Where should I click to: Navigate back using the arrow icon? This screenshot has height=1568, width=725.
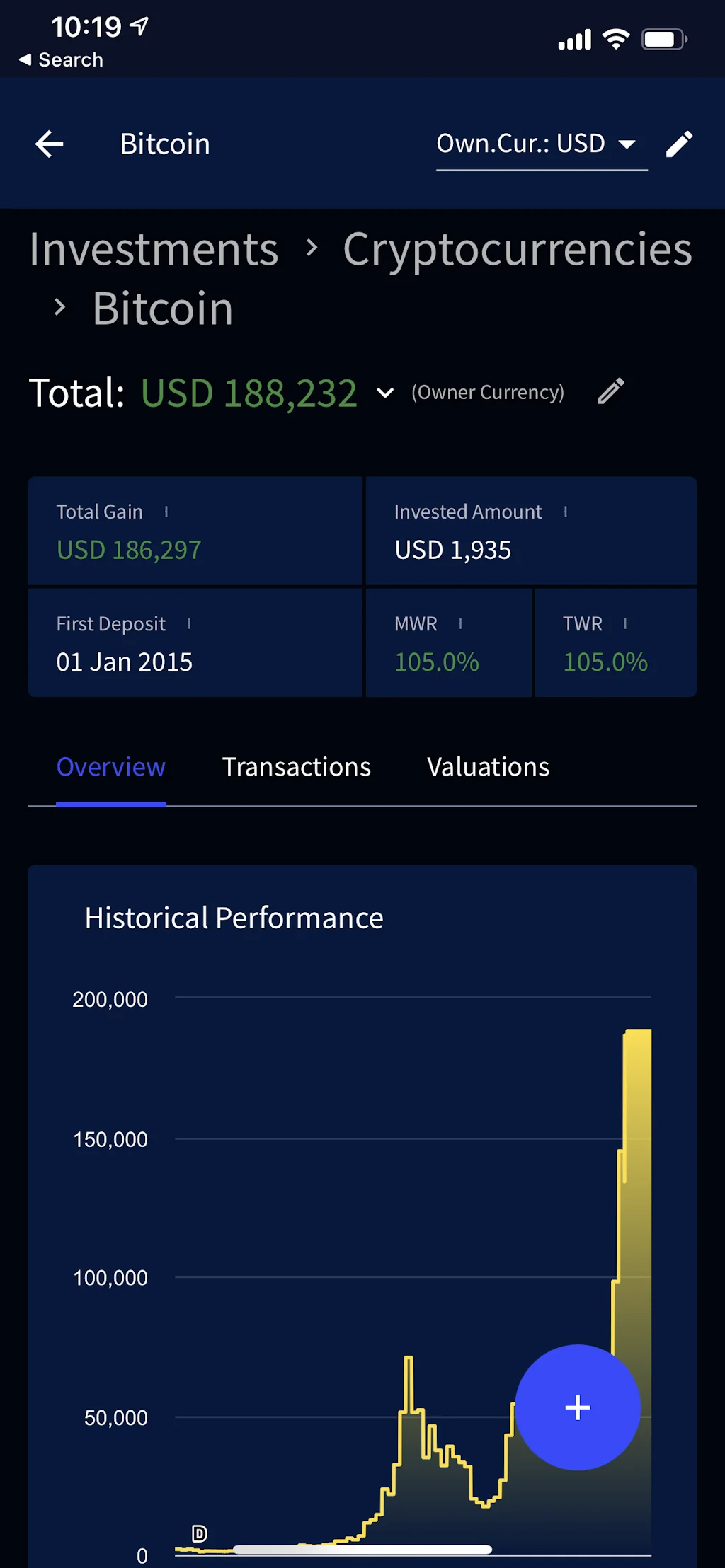point(49,144)
